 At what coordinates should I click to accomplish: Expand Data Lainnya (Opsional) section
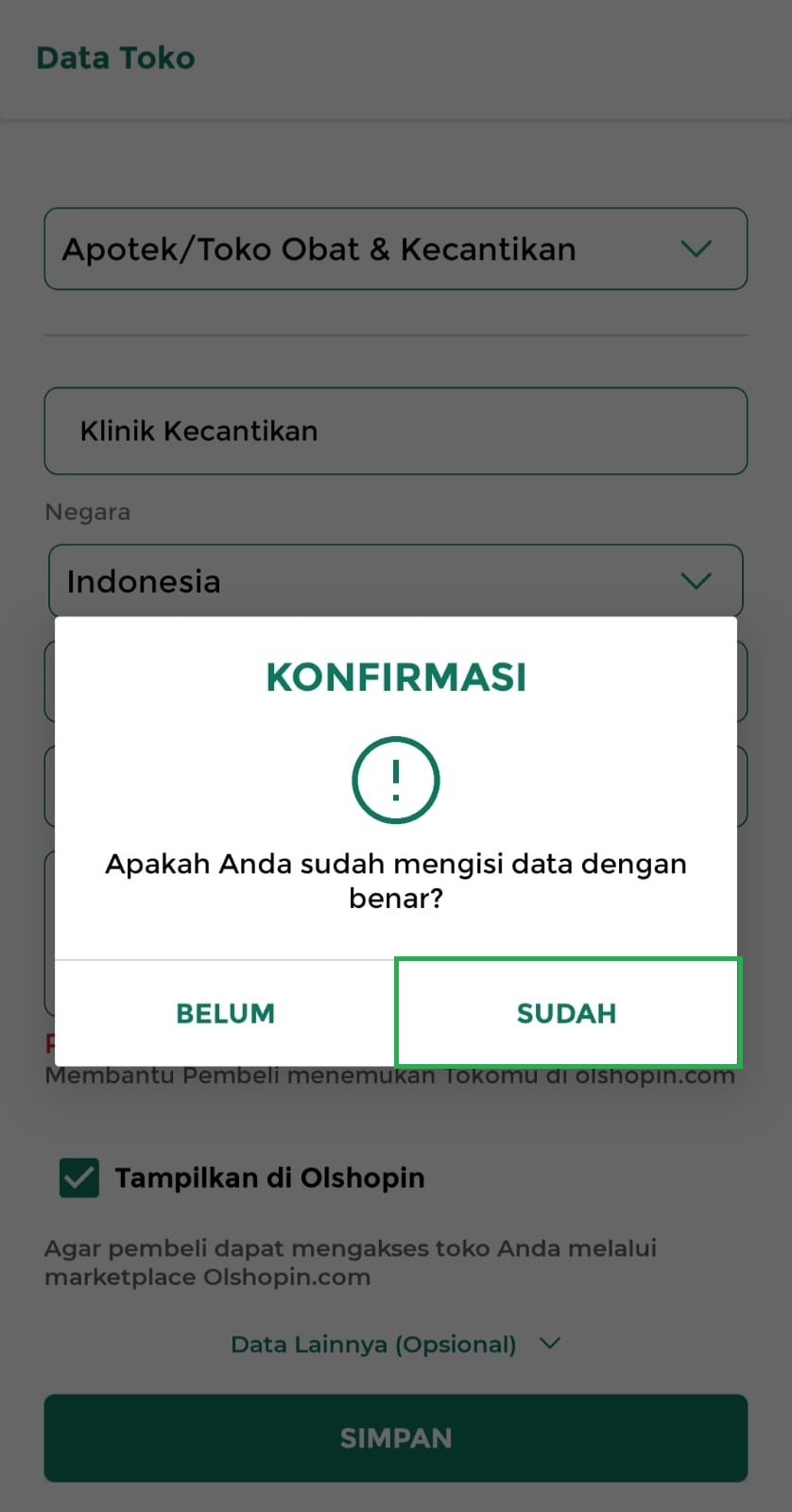click(395, 1344)
